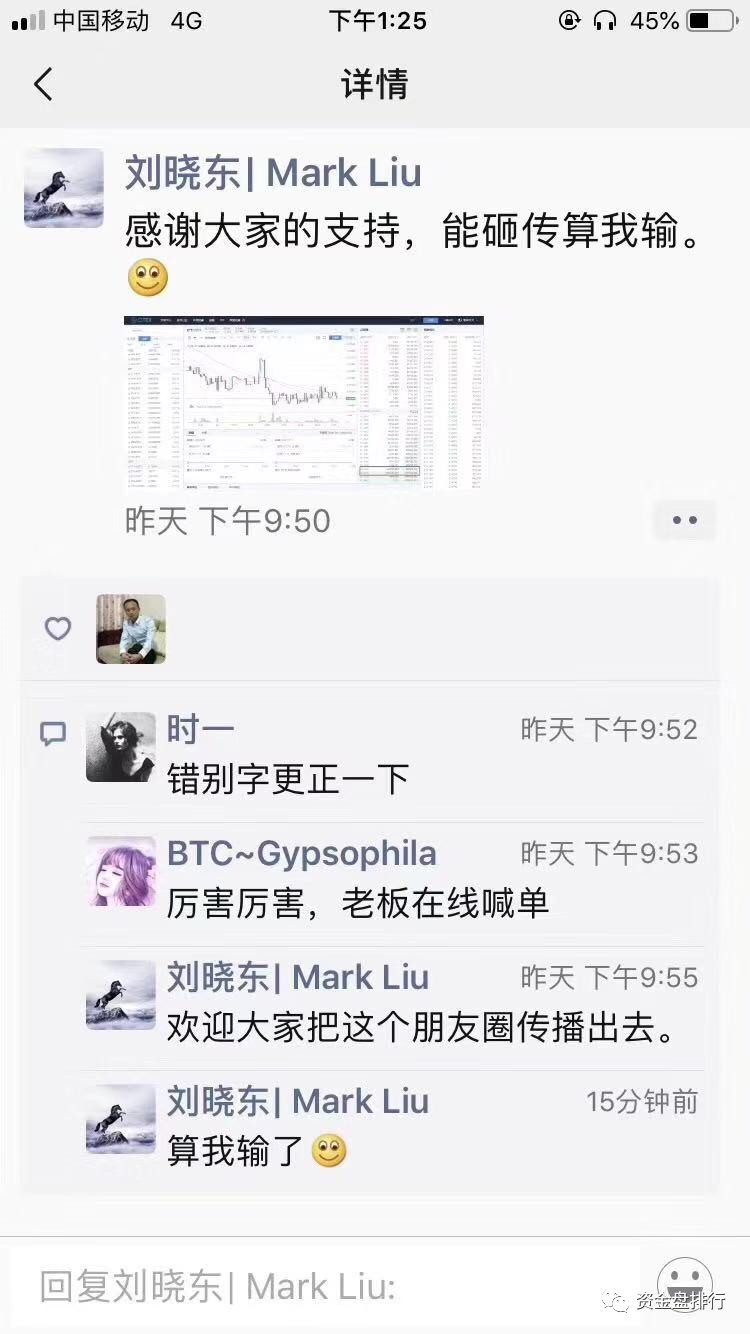750x1334 pixels.
Task: Reply to BTC~Gypsophila's comment
Action: pyautogui.click(x=358, y=903)
